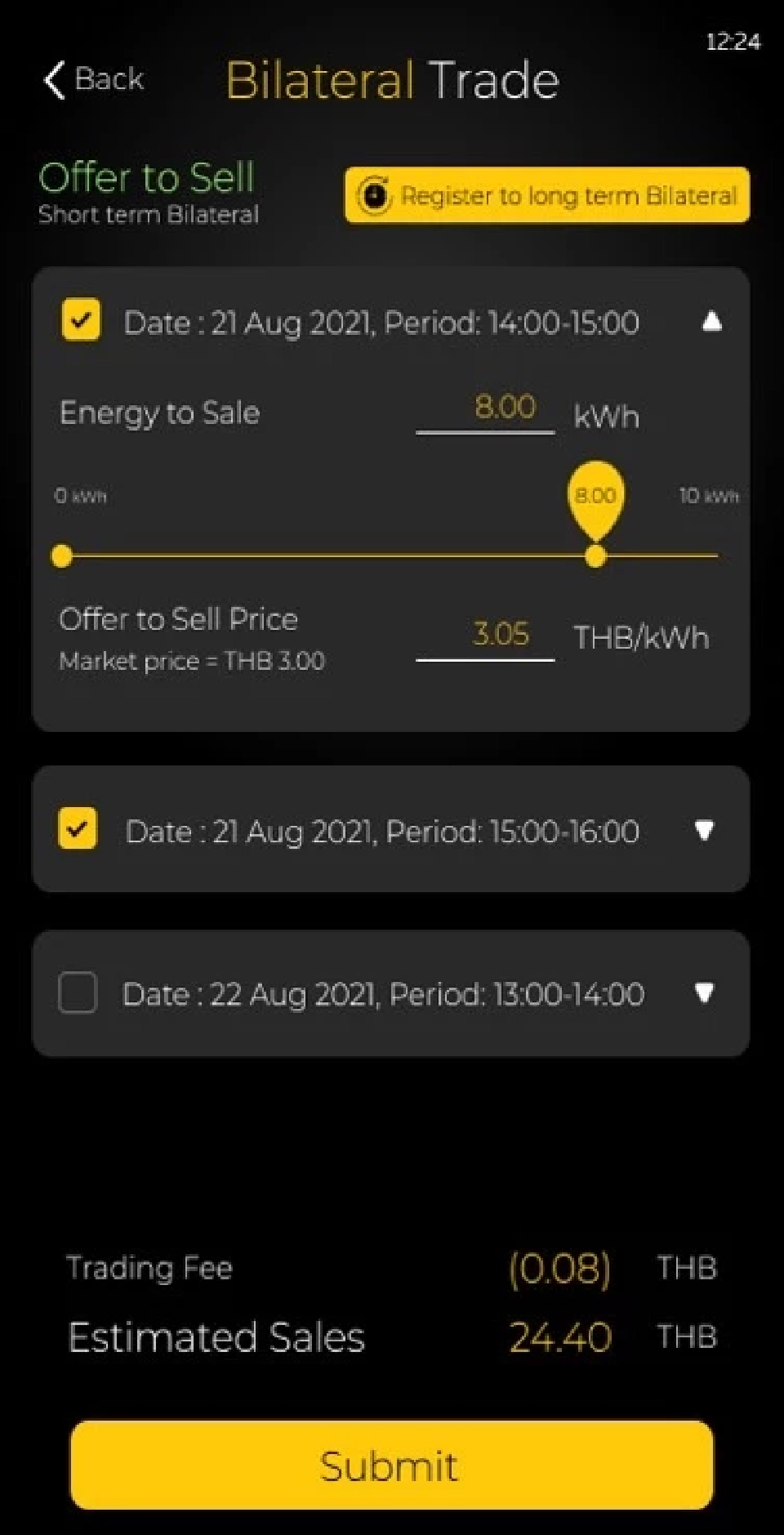
Task: Tap the checkmark icon in first date checkbox
Action: point(81,321)
